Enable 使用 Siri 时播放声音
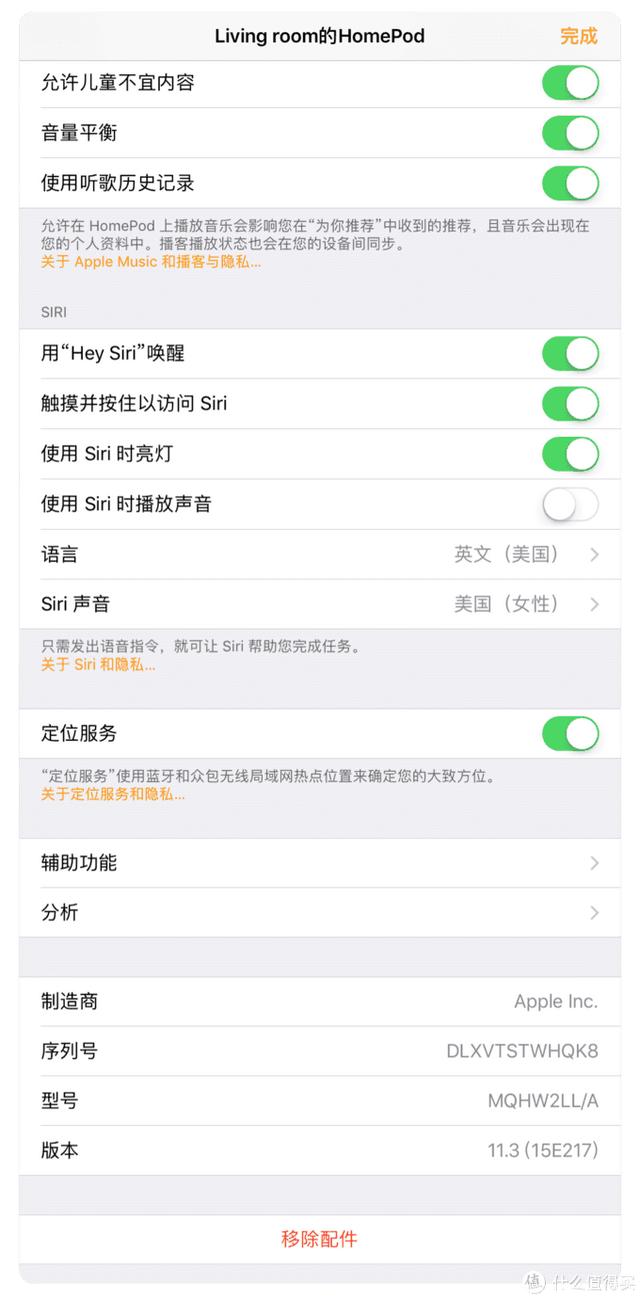 click(x=570, y=504)
